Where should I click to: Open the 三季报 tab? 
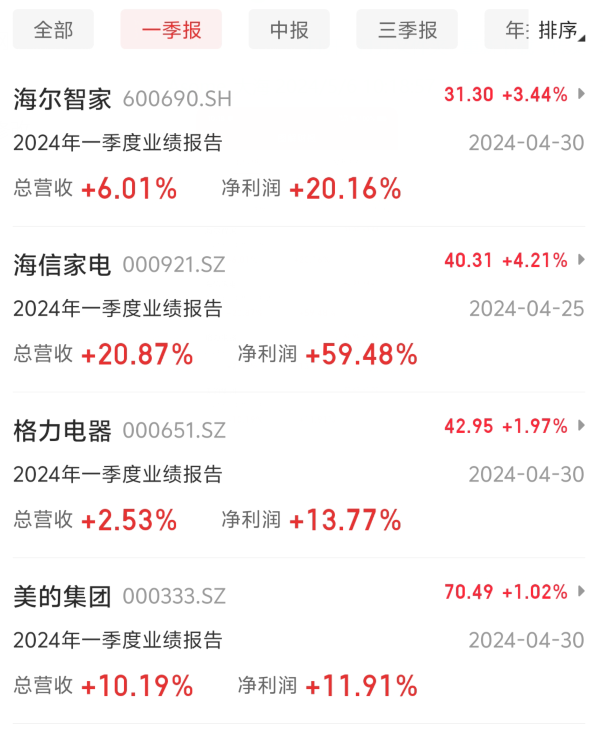[x=407, y=30]
